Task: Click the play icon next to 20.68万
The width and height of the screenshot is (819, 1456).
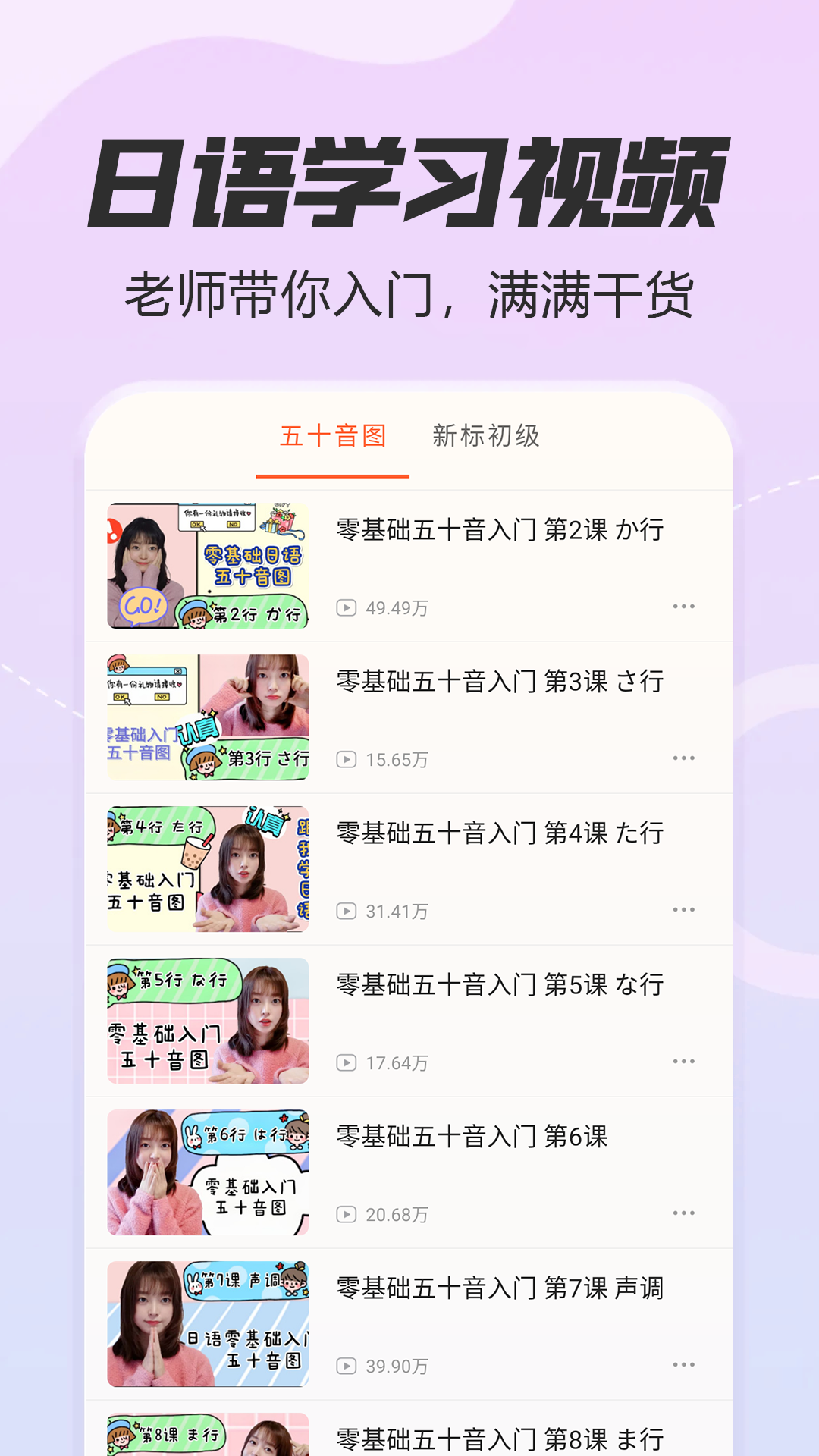Action: tap(347, 1213)
